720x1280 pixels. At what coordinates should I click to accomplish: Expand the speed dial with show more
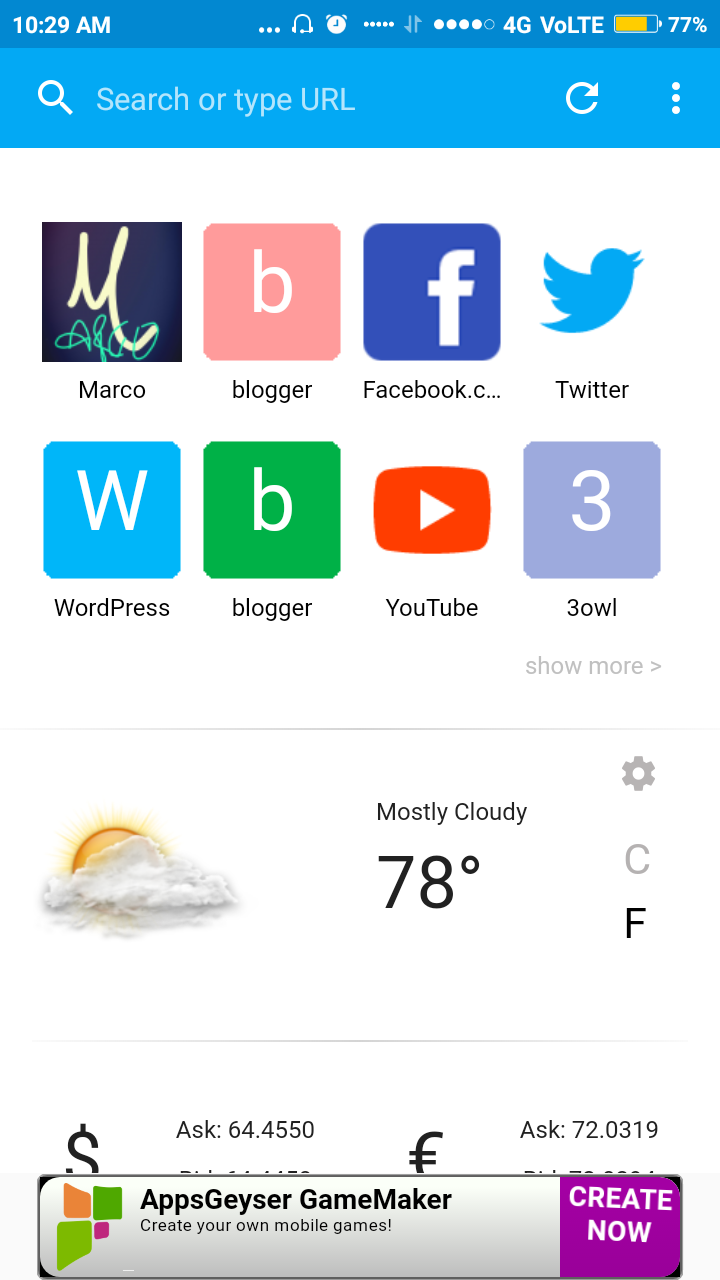tap(592, 665)
